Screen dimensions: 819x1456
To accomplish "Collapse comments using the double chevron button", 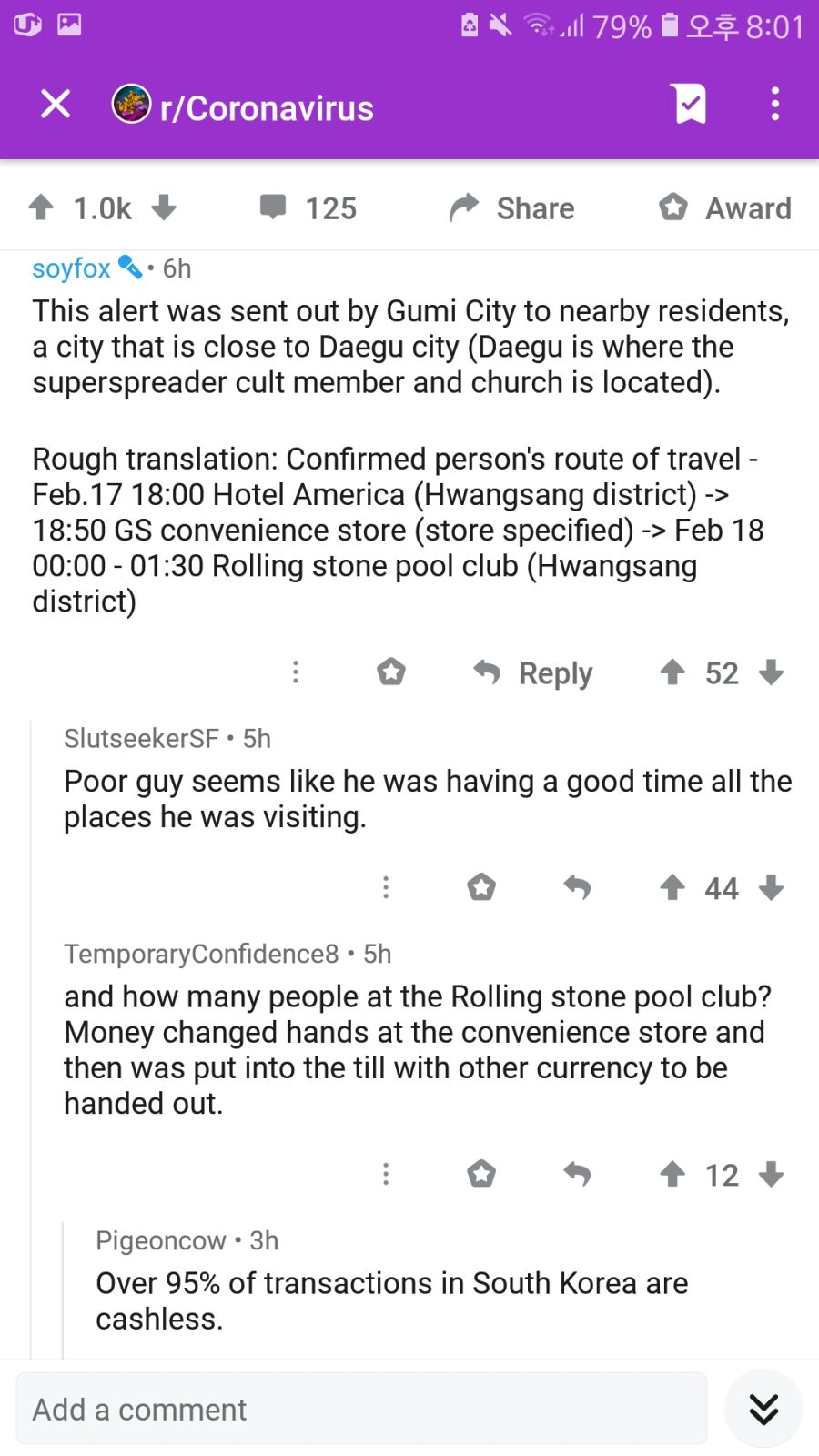I will point(763,1408).
